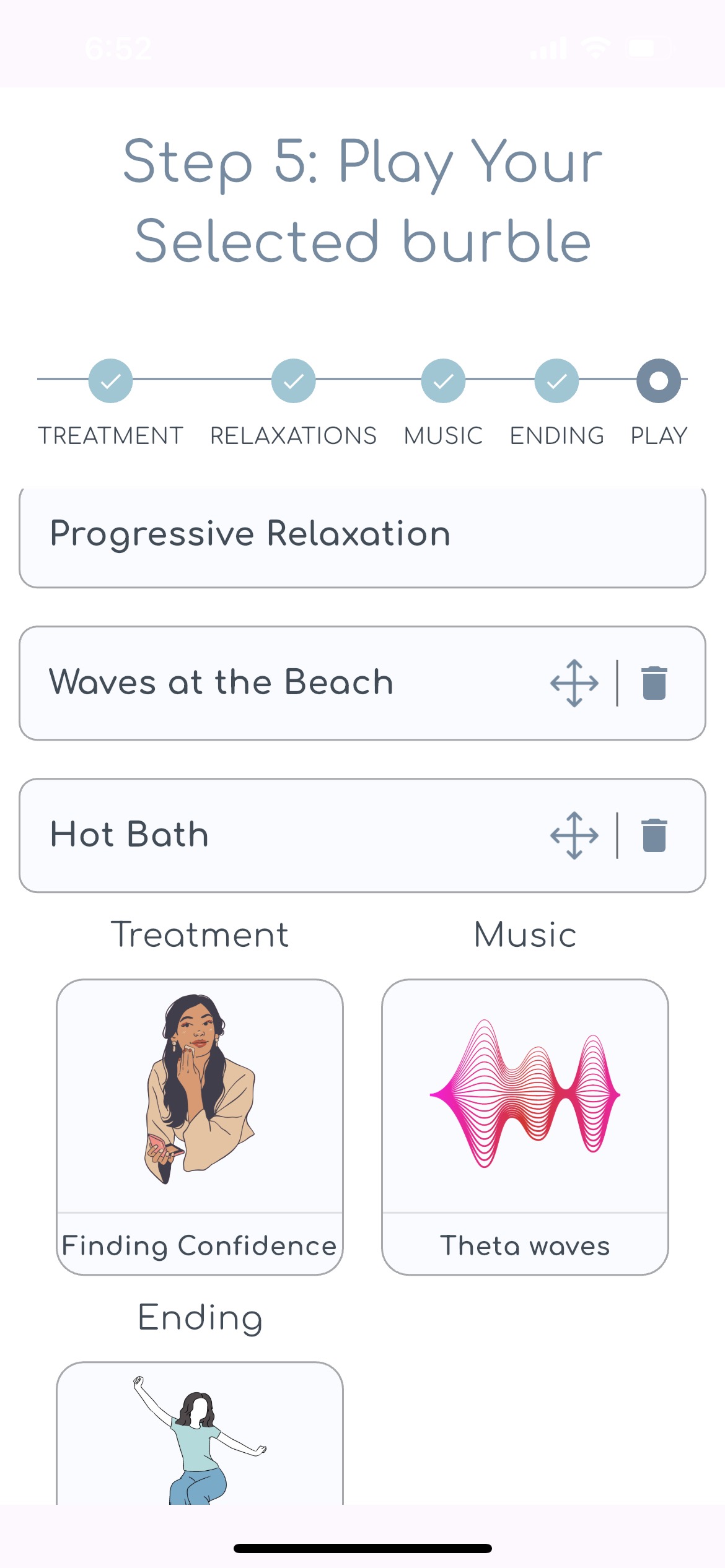This screenshot has width=725, height=1568.
Task: Jump to the Music step
Action: (x=443, y=381)
